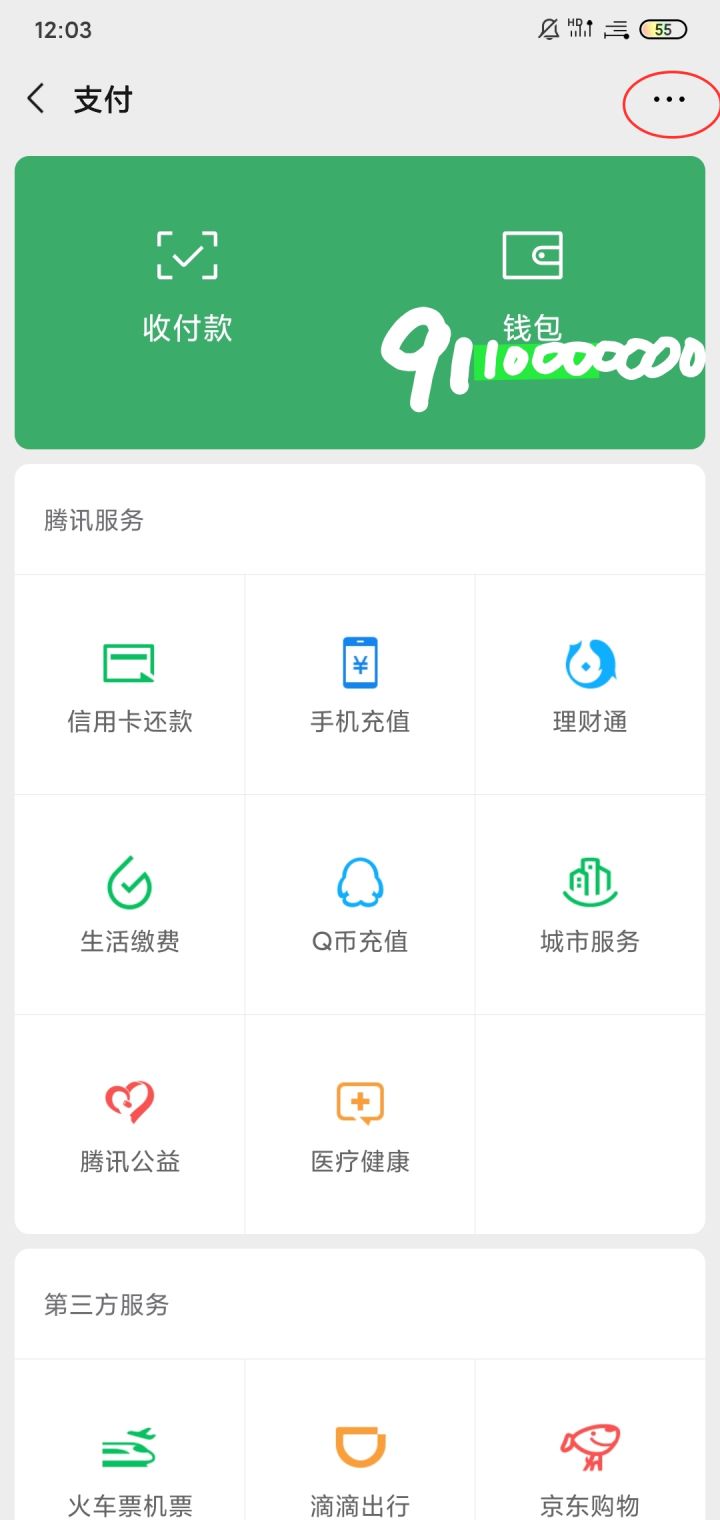Visit 腾讯公益 charity page
The width and height of the screenshot is (720, 1520).
pos(130,1125)
